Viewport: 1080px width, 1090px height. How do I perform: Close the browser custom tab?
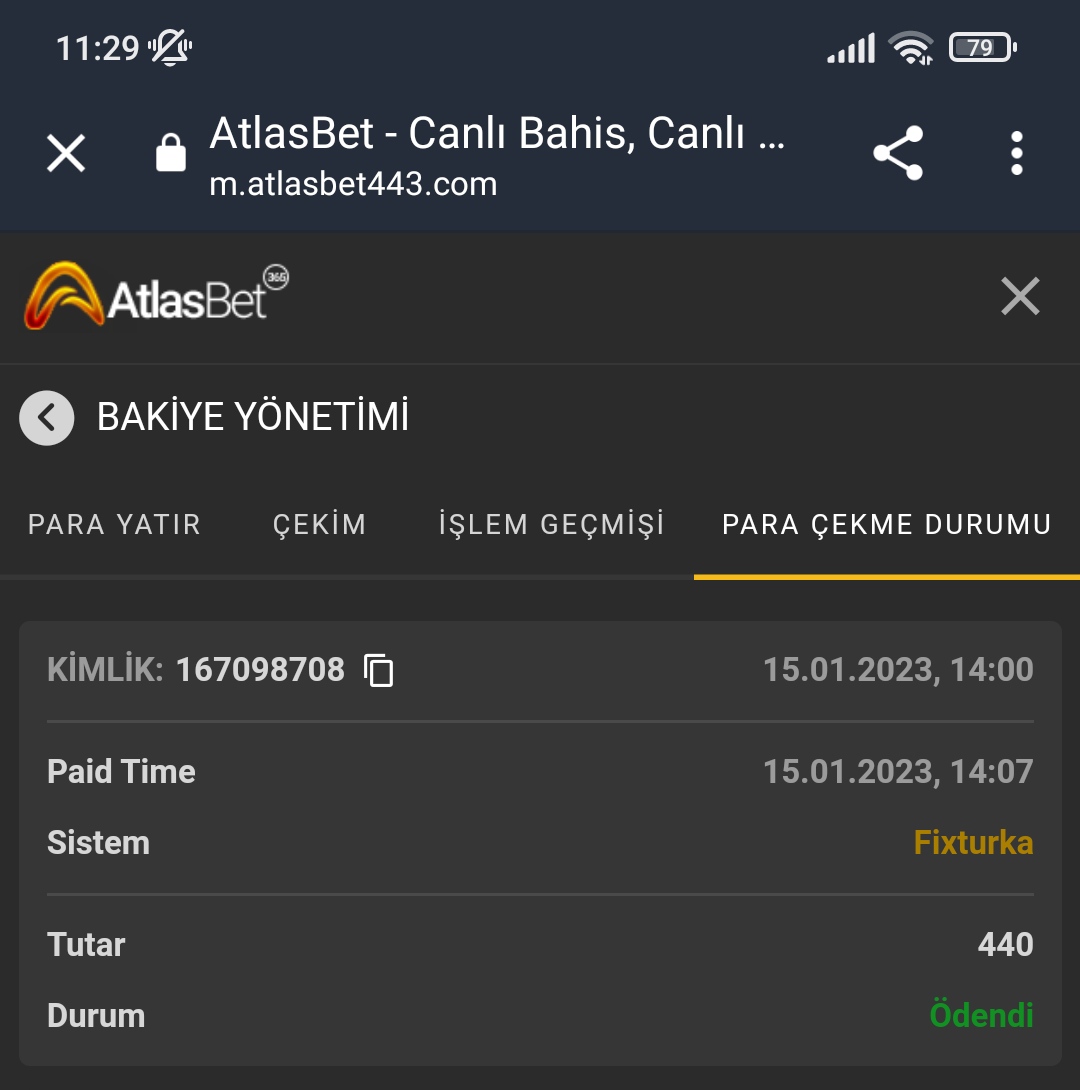(x=66, y=154)
